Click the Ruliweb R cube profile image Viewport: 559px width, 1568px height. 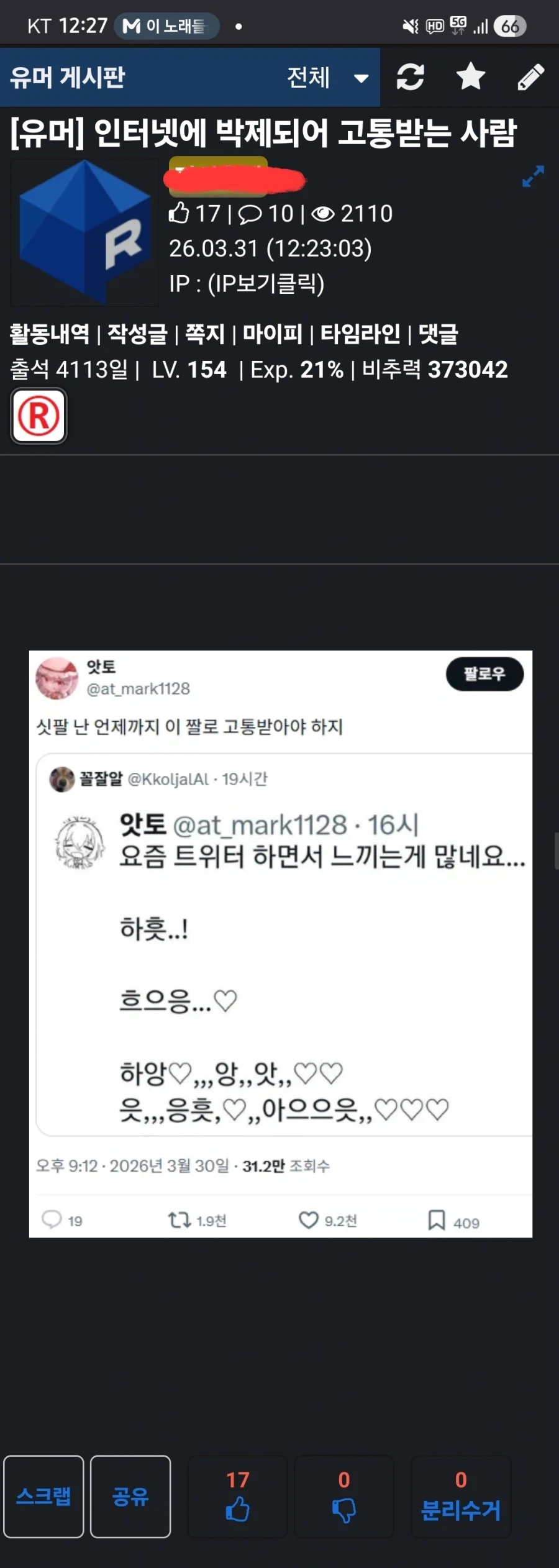tap(84, 231)
